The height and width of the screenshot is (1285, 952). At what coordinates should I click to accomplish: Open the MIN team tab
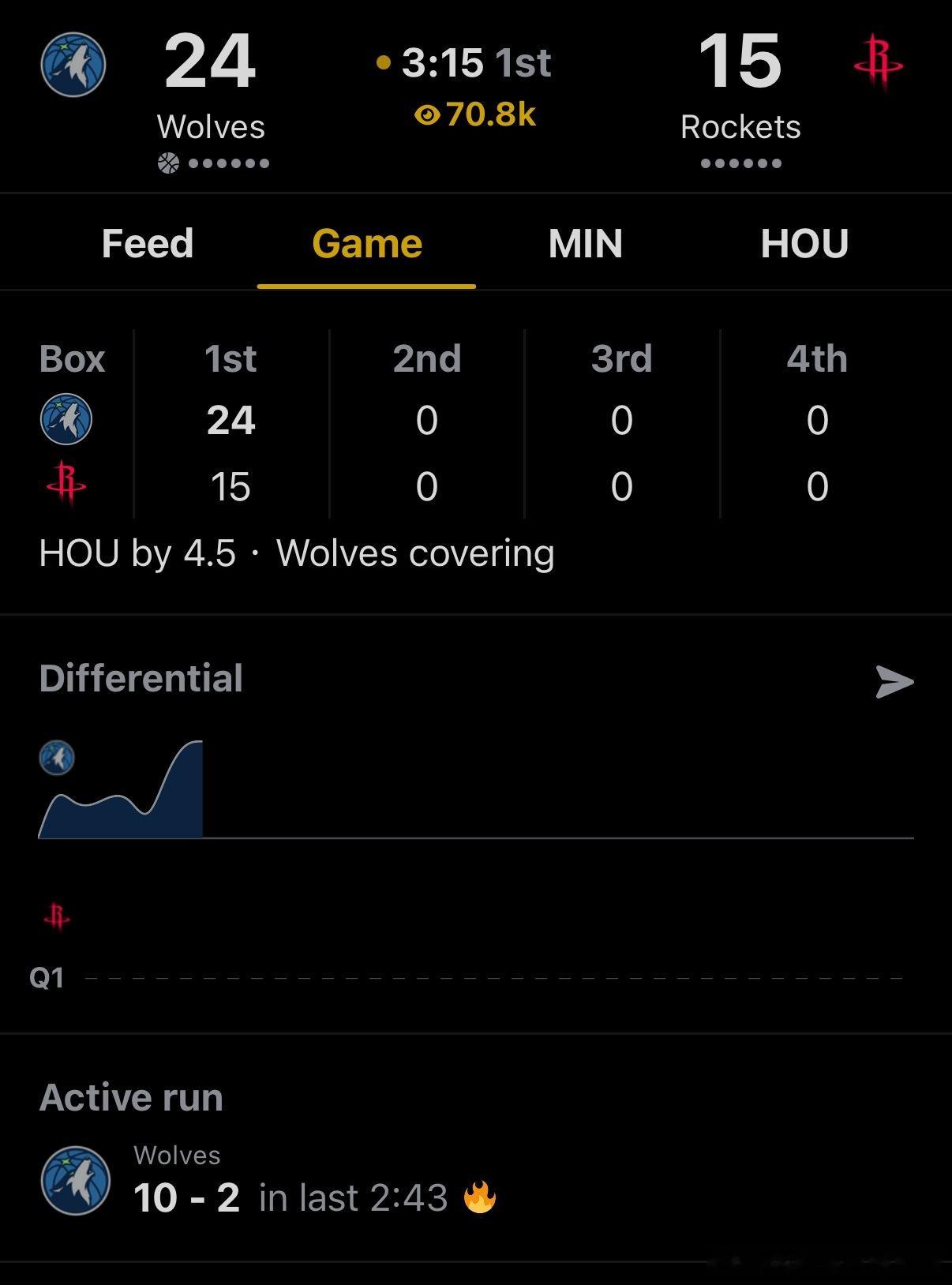click(x=585, y=243)
